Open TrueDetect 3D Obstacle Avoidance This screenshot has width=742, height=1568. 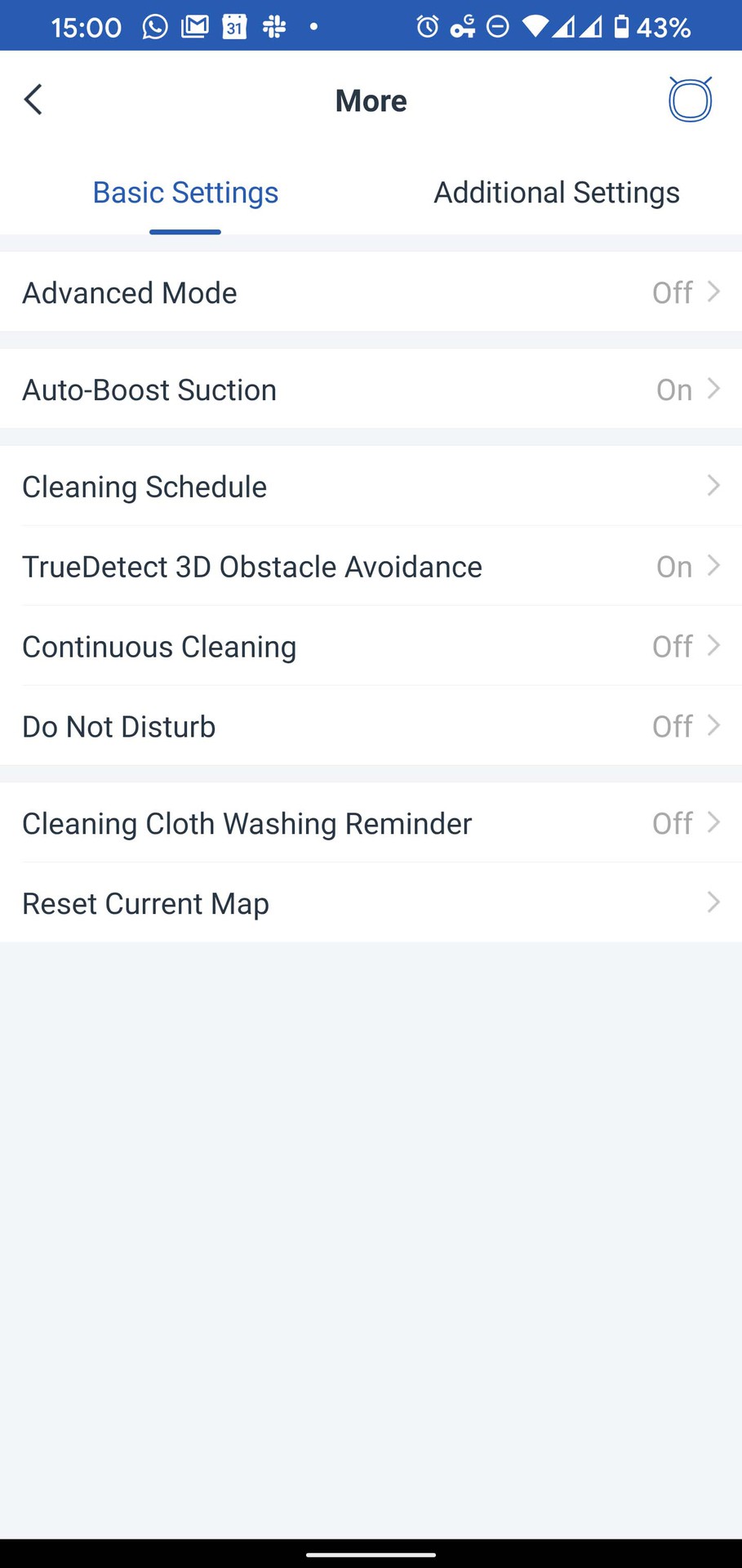[371, 566]
